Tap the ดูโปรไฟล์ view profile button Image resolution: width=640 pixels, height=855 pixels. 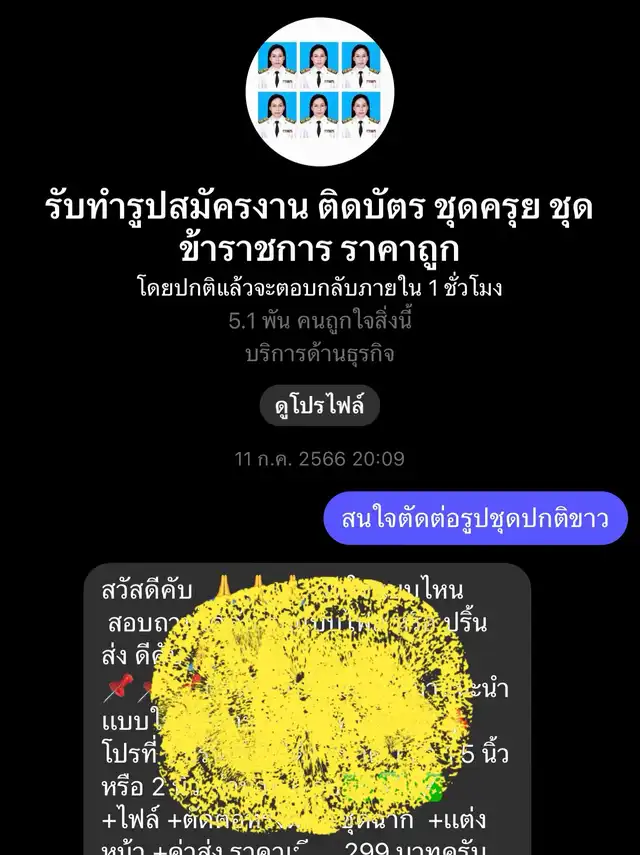click(319, 406)
